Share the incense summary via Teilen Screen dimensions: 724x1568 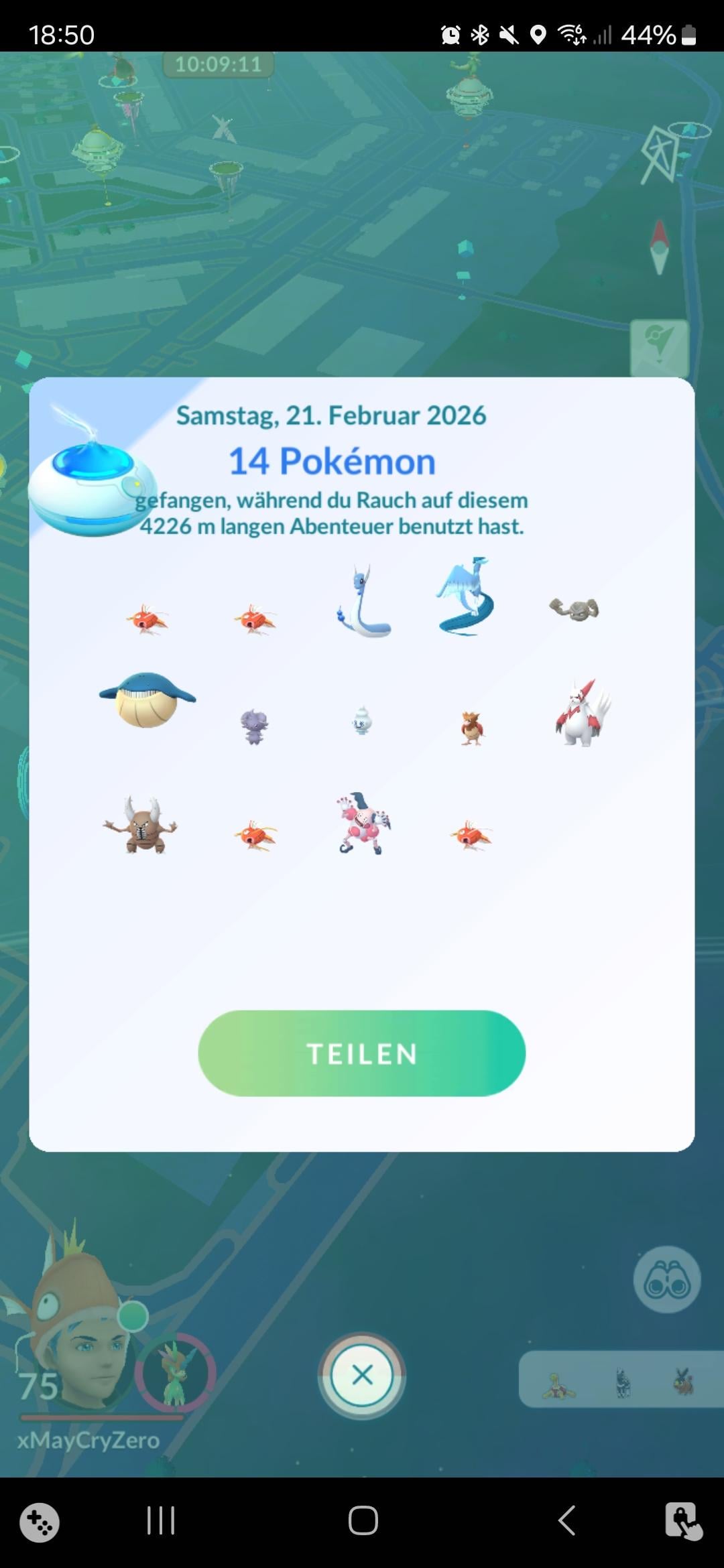coord(361,1053)
